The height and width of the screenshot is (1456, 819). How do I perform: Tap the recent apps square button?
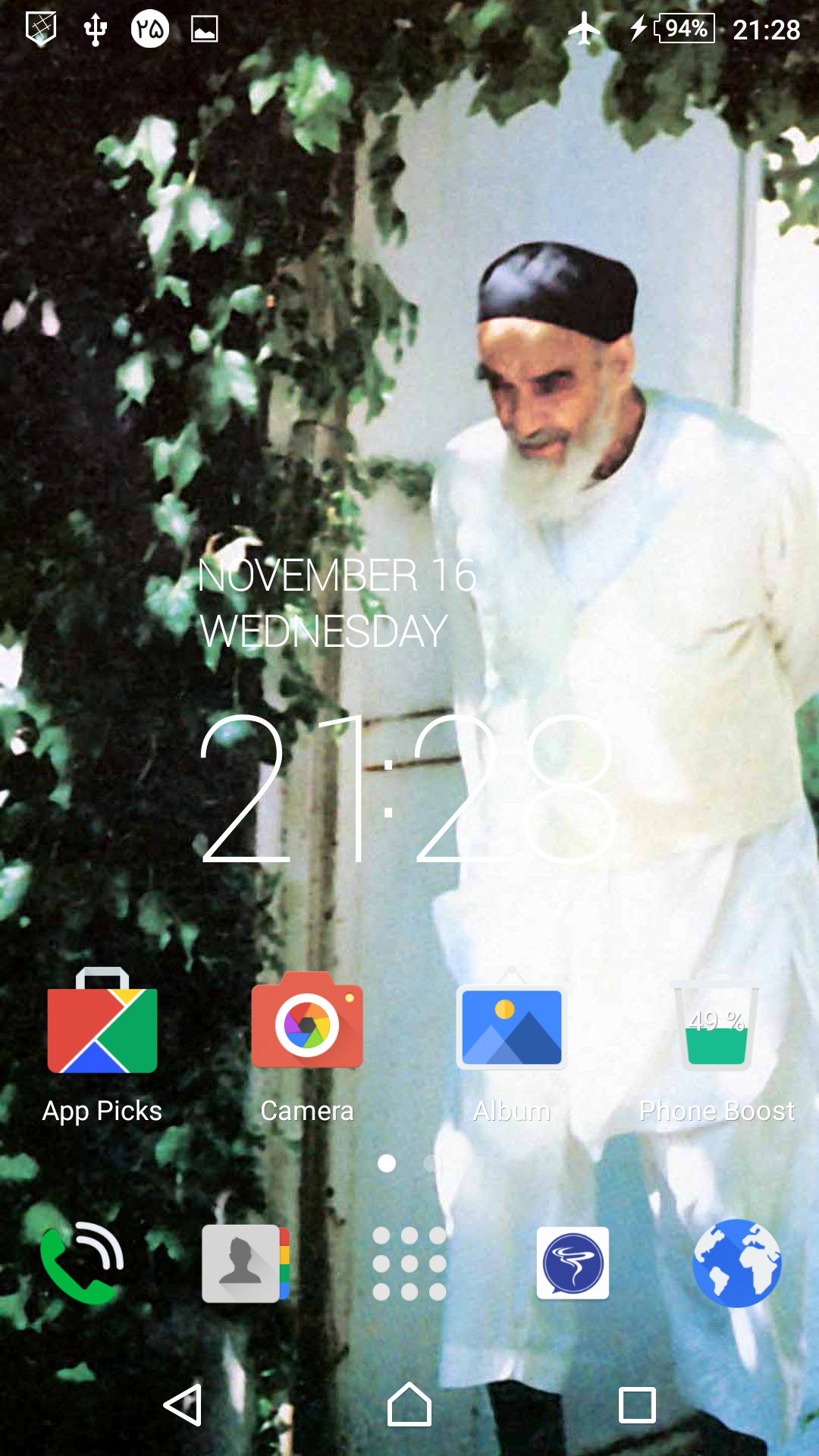(x=637, y=1405)
